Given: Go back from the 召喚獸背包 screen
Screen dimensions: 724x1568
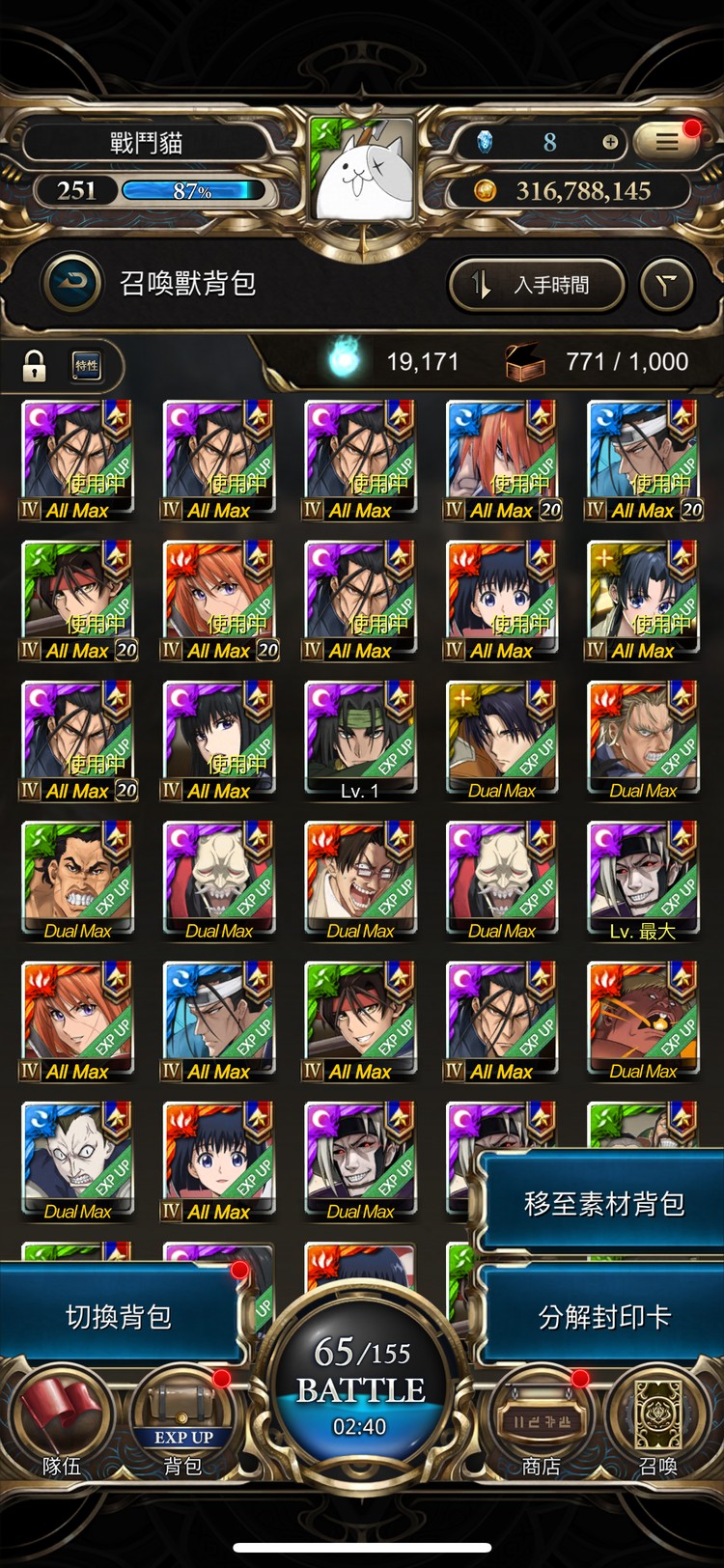Looking at the screenshot, I should [x=72, y=283].
